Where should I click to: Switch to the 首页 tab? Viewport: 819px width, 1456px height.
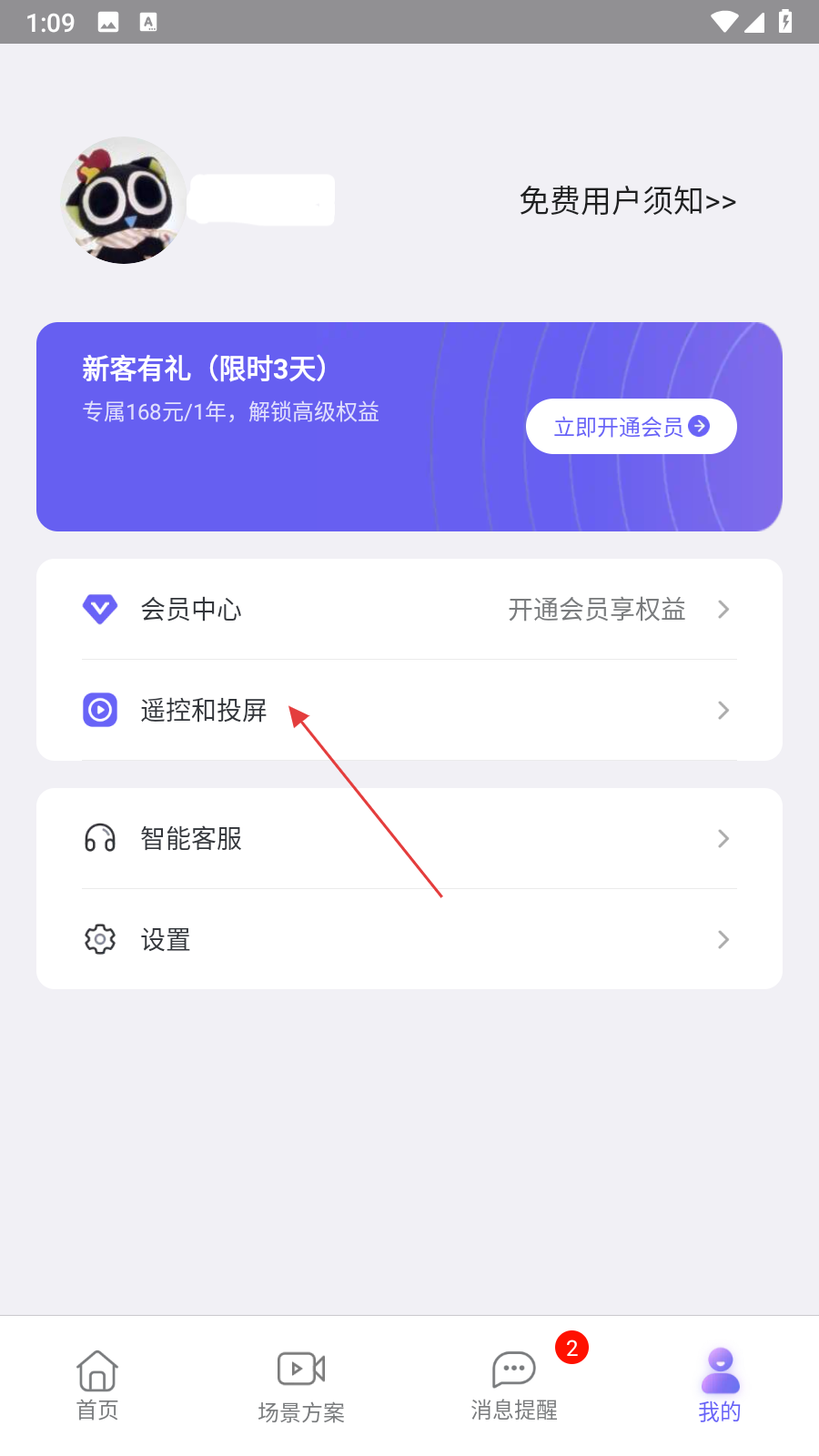97,1385
